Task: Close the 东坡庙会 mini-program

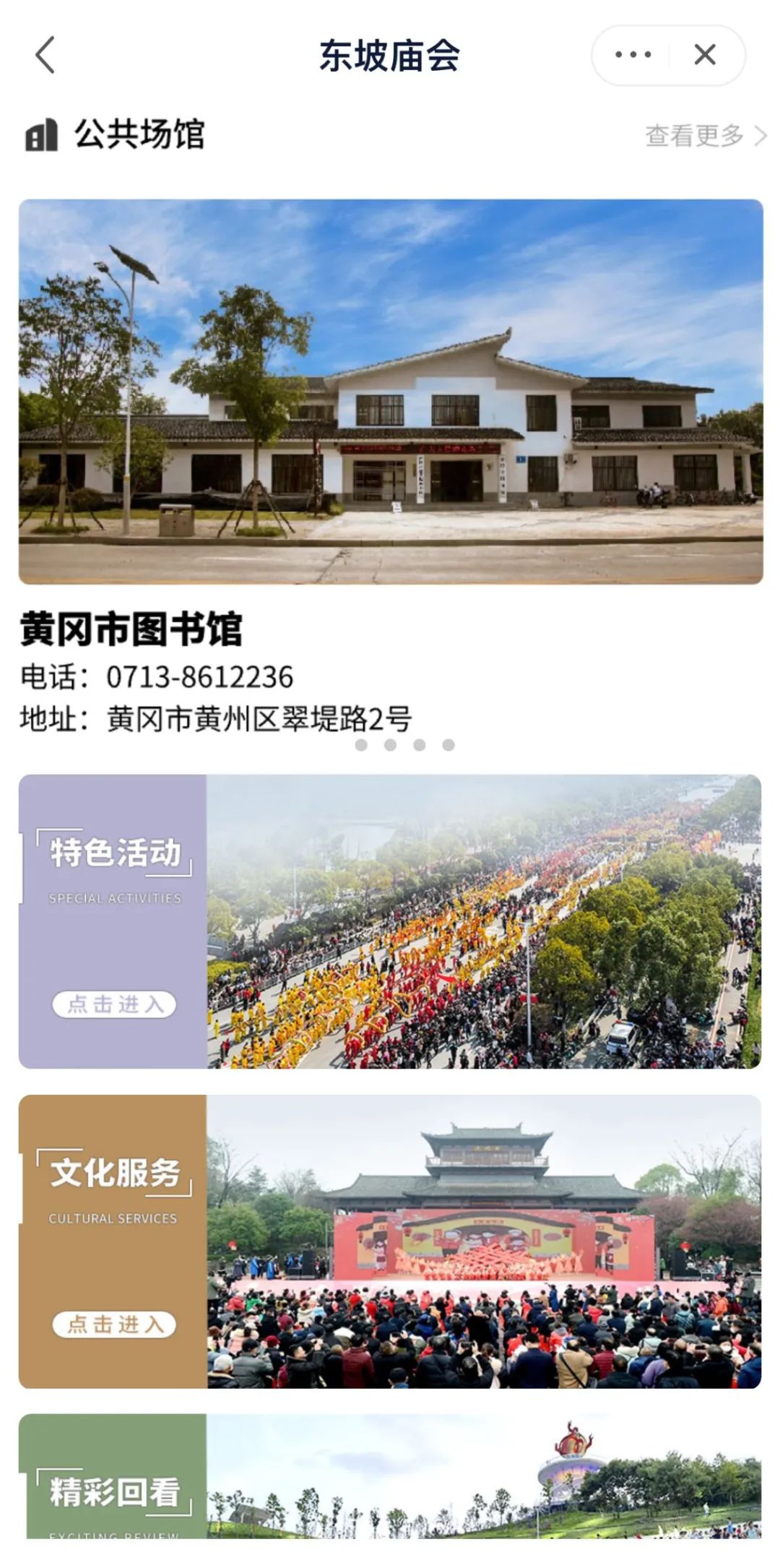Action: click(x=705, y=55)
